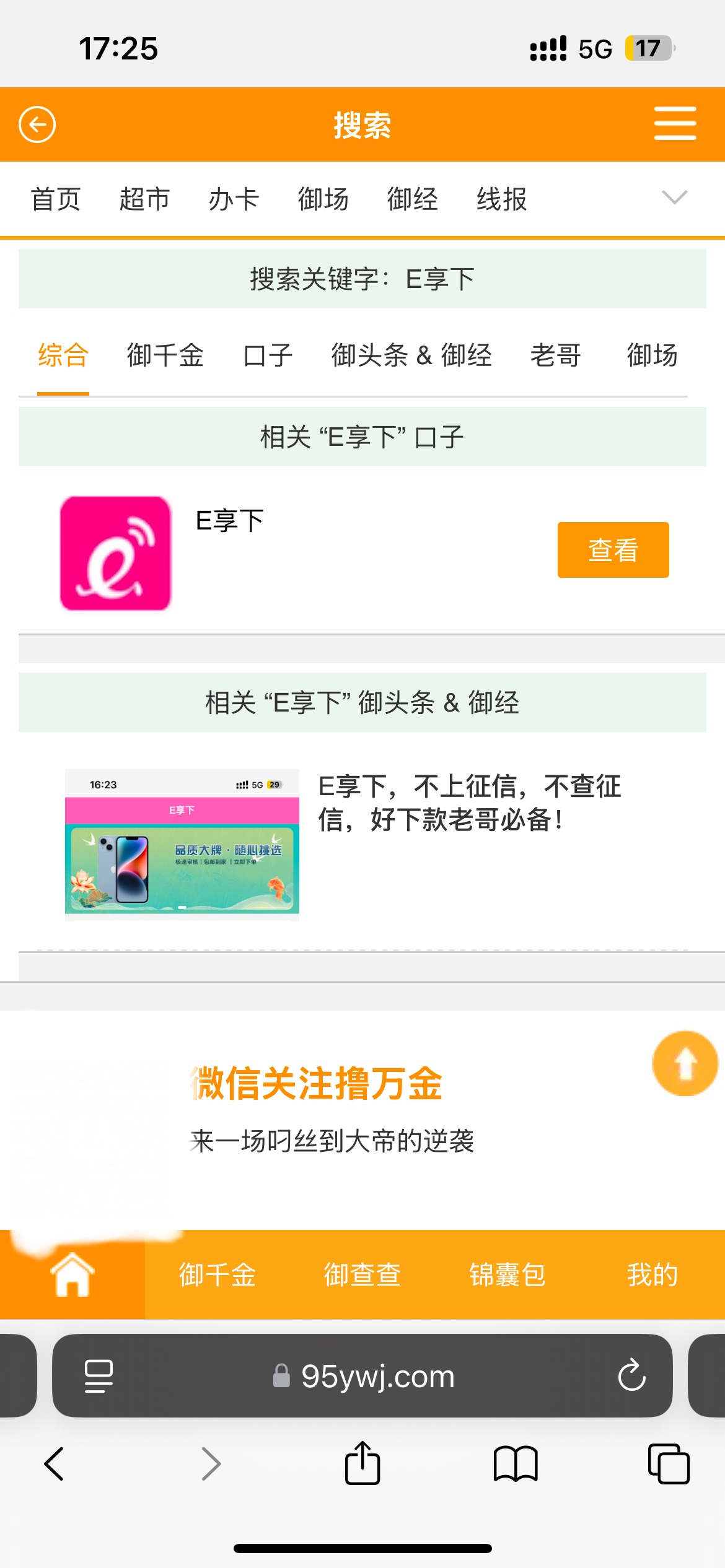This screenshot has height=1568, width=725.
Task: Tap 查看 button for E享下
Action: 613,550
